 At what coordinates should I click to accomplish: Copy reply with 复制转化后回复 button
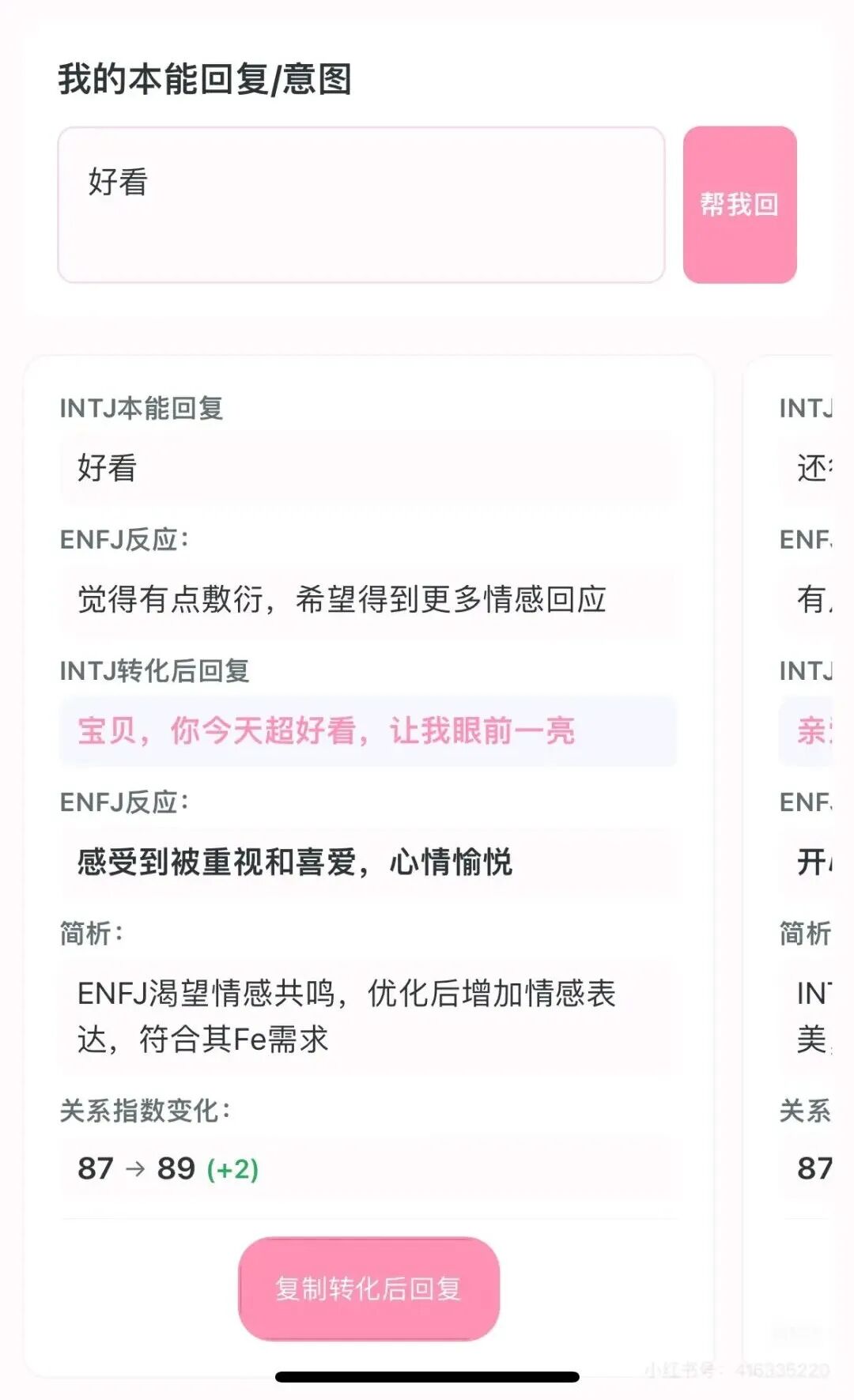coord(368,1289)
